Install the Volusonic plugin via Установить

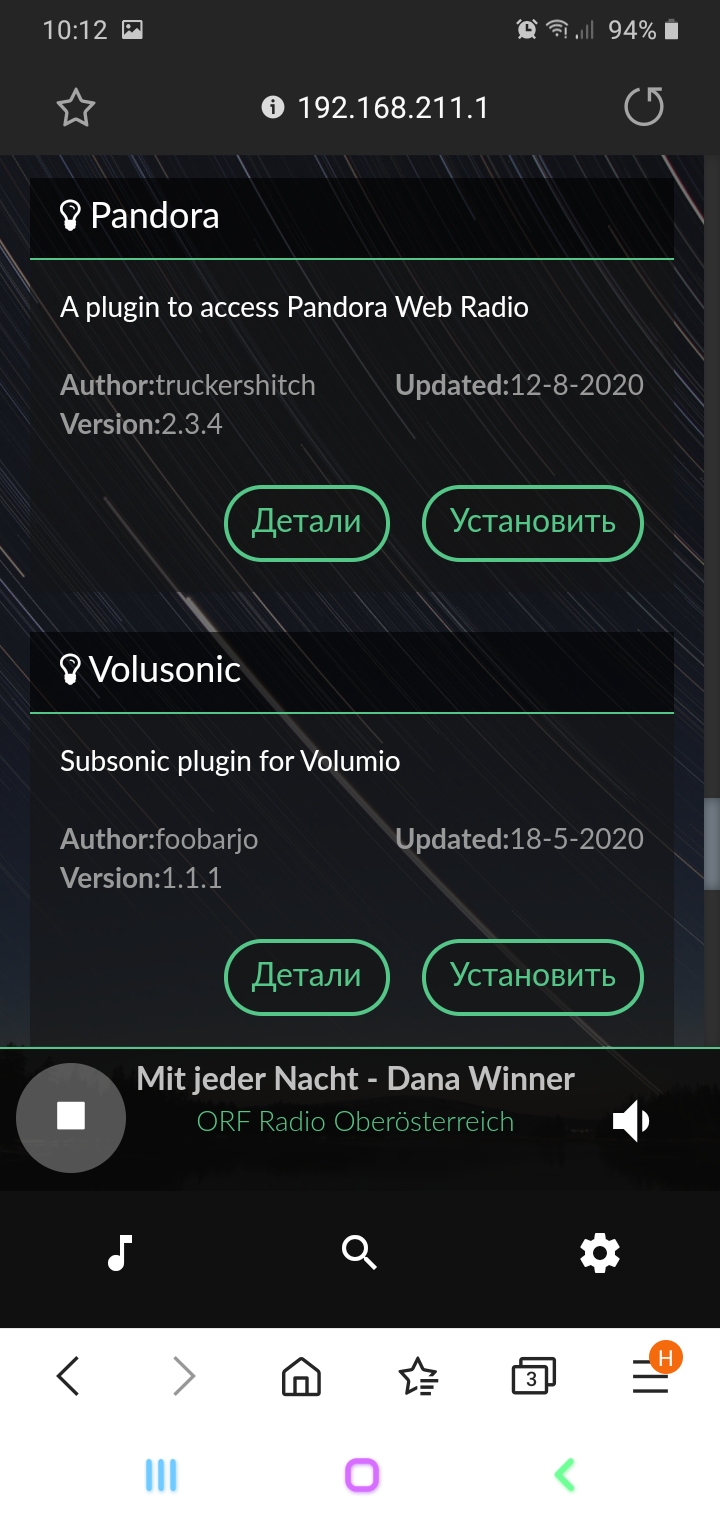pyautogui.click(x=532, y=976)
